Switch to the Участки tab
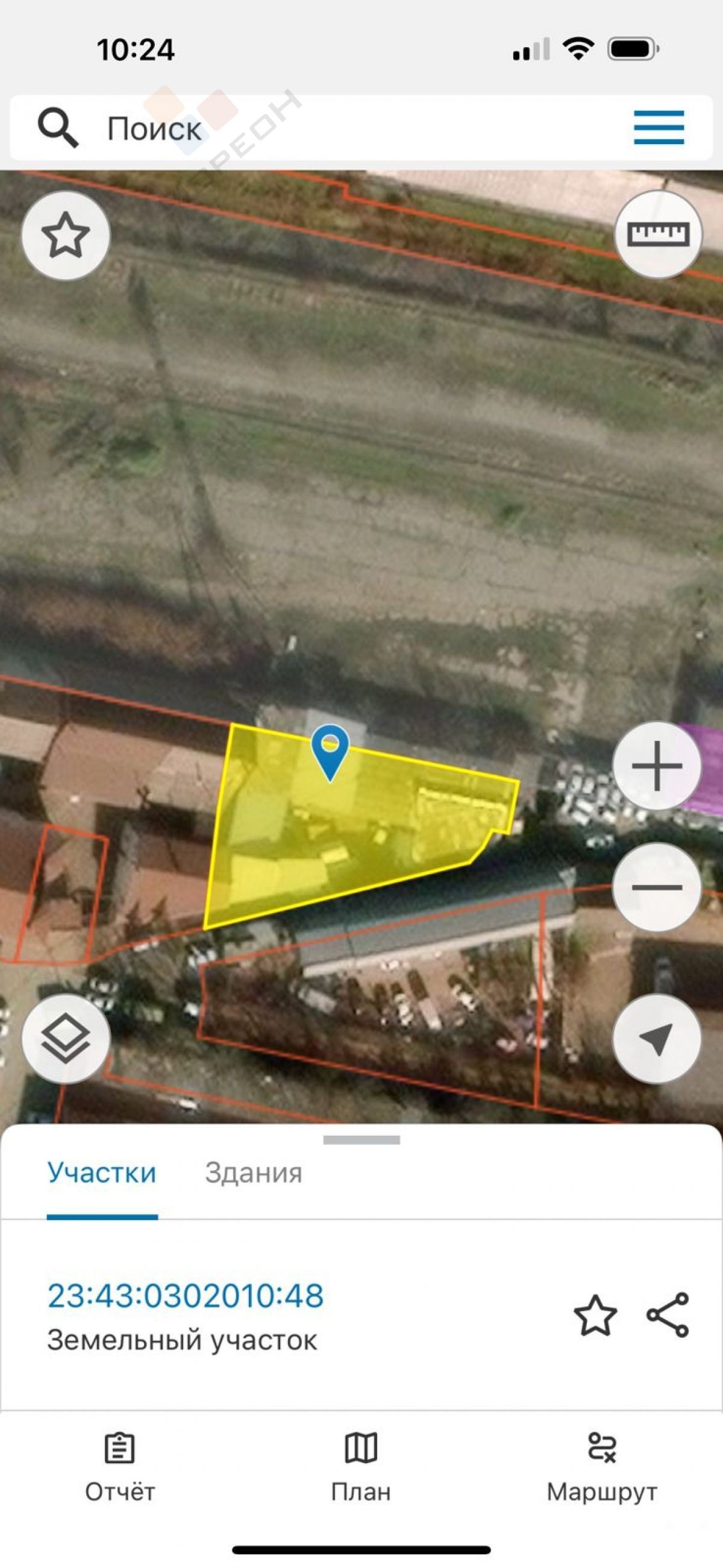The image size is (723, 1568). pos(102,1173)
